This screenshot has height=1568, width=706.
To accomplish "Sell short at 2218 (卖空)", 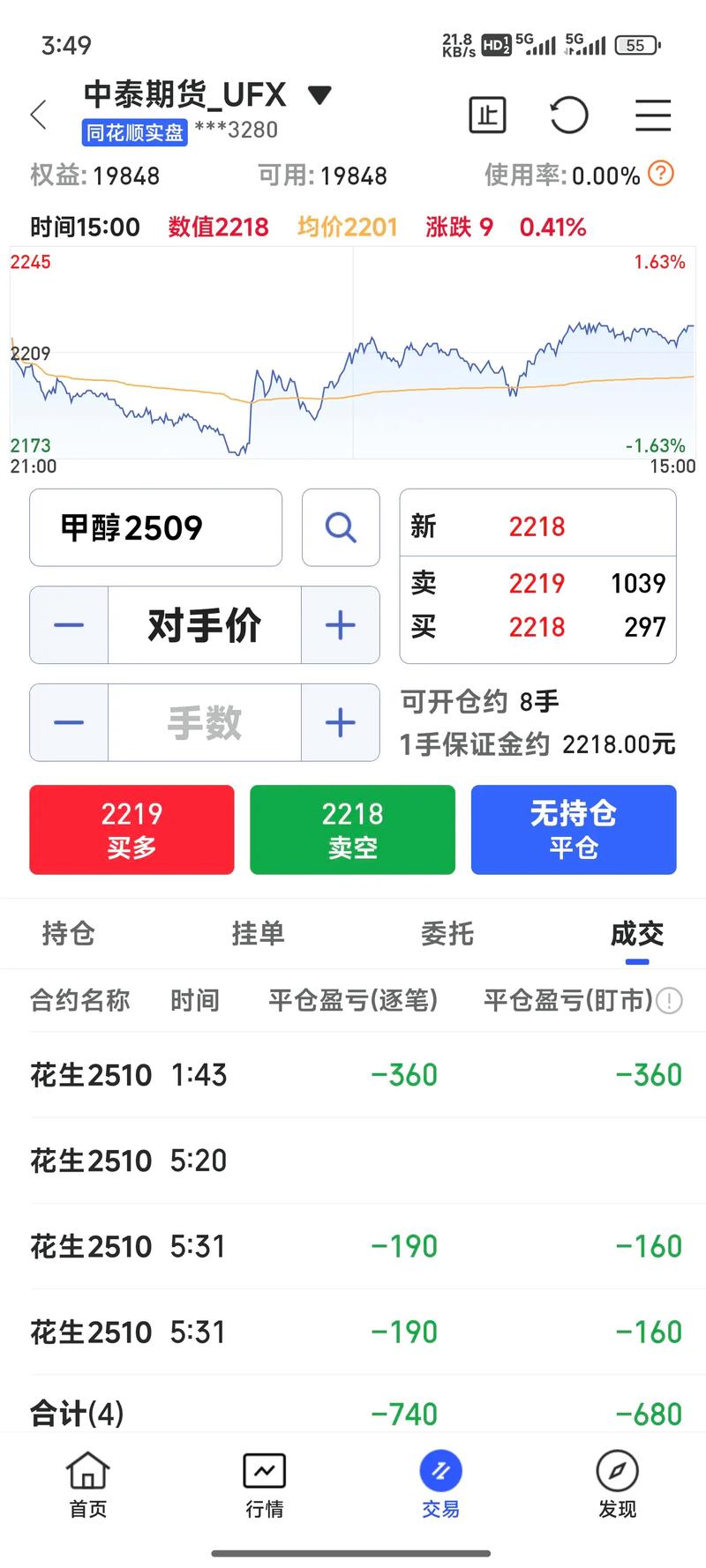I will pos(352,829).
